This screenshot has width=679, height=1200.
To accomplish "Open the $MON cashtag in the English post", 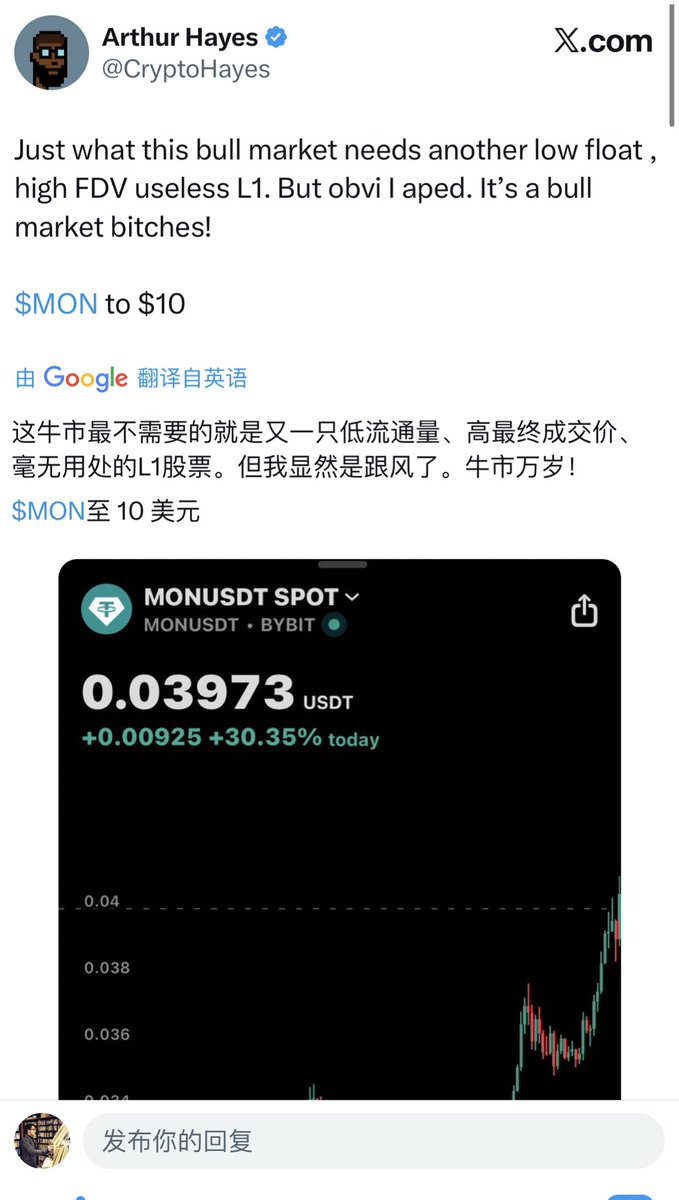I will tap(56, 304).
